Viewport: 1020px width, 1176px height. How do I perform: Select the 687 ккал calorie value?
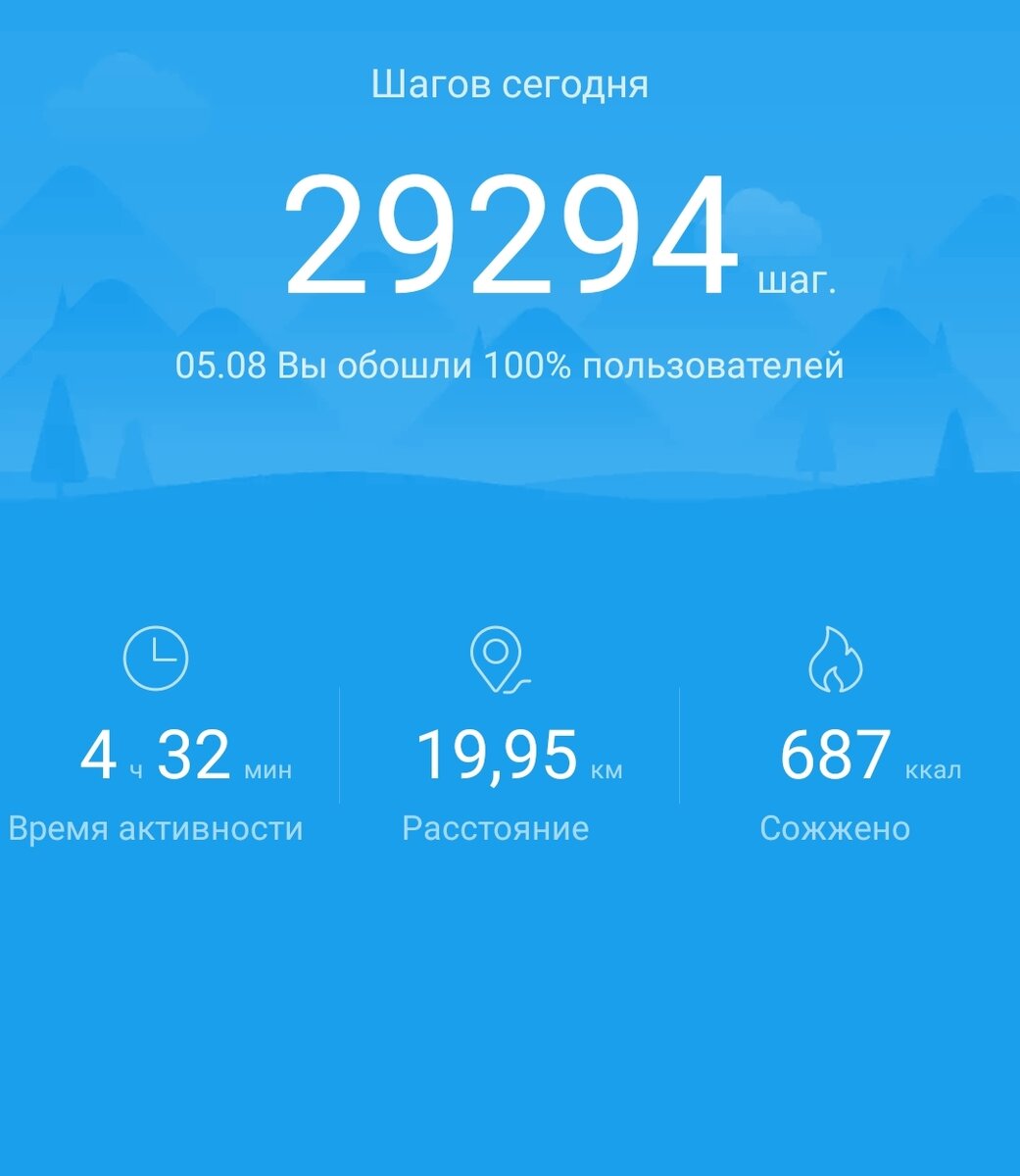(x=860, y=755)
